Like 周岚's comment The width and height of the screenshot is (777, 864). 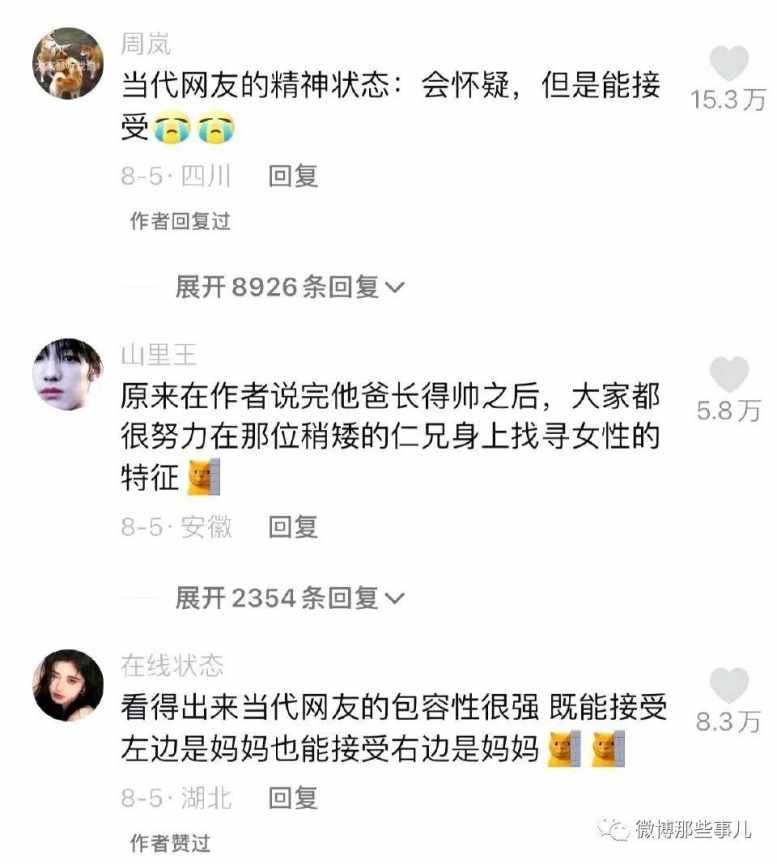[x=729, y=63]
